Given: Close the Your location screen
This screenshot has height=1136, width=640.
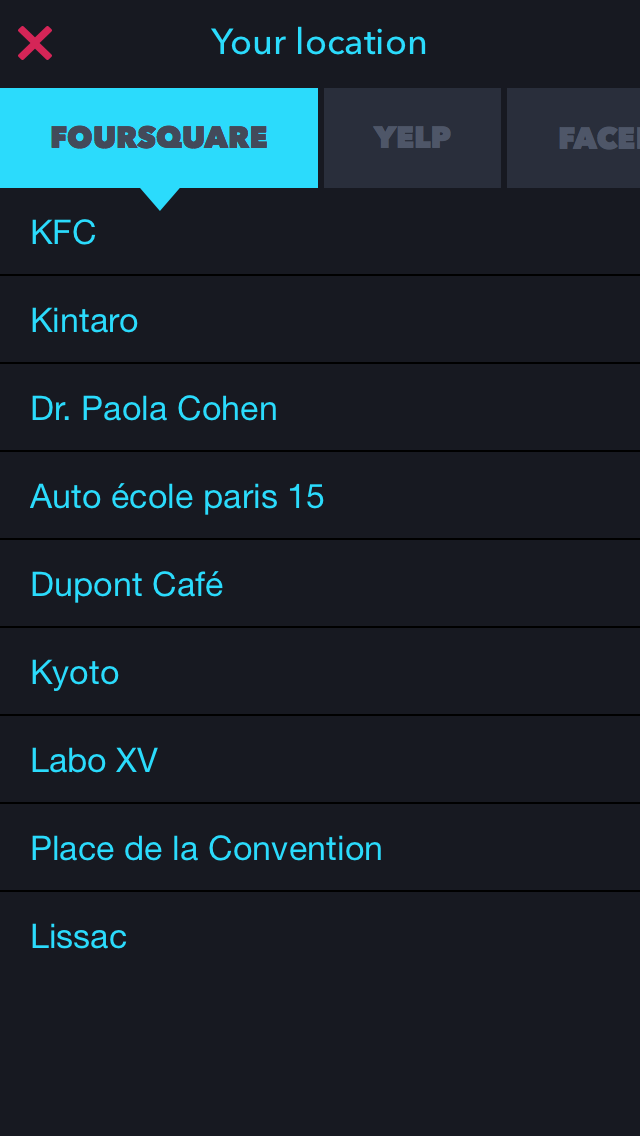Looking at the screenshot, I should click(x=35, y=43).
